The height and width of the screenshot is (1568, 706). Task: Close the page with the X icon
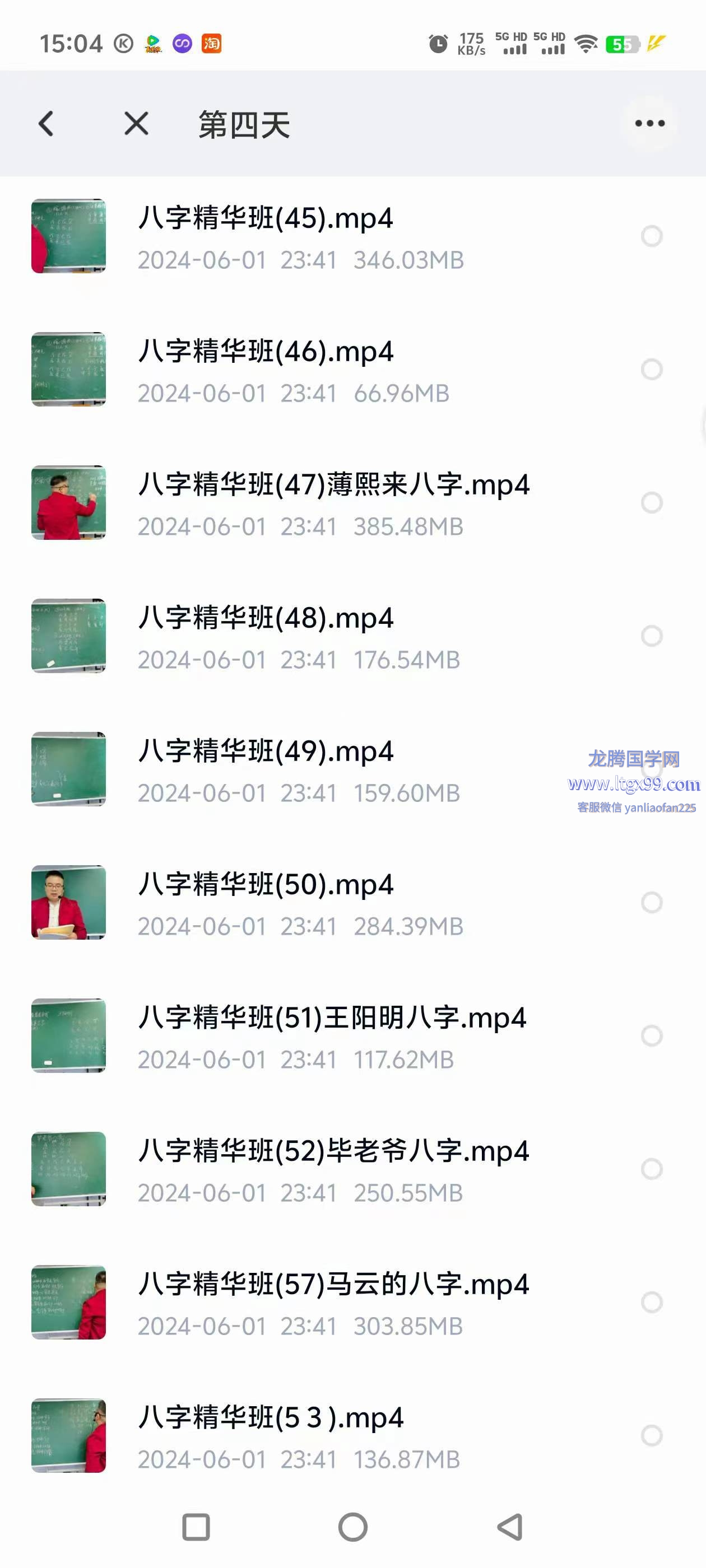pyautogui.click(x=136, y=124)
